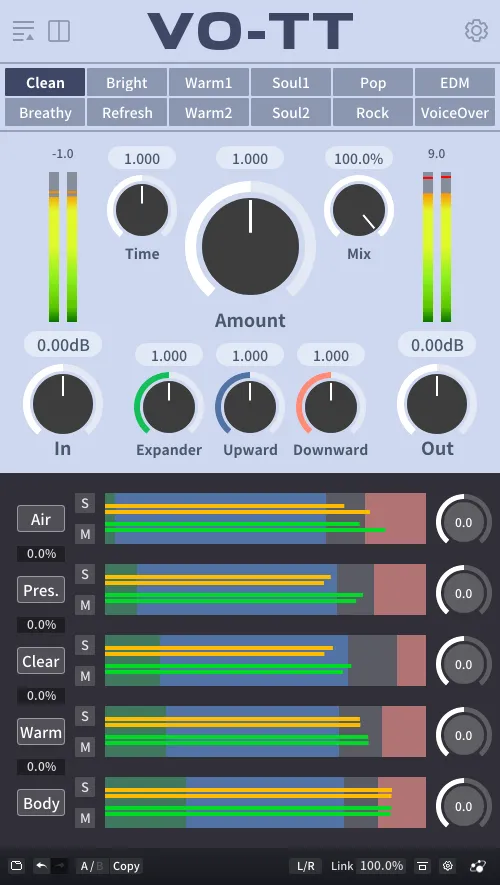Tap the Pres. band button

(x=41, y=590)
